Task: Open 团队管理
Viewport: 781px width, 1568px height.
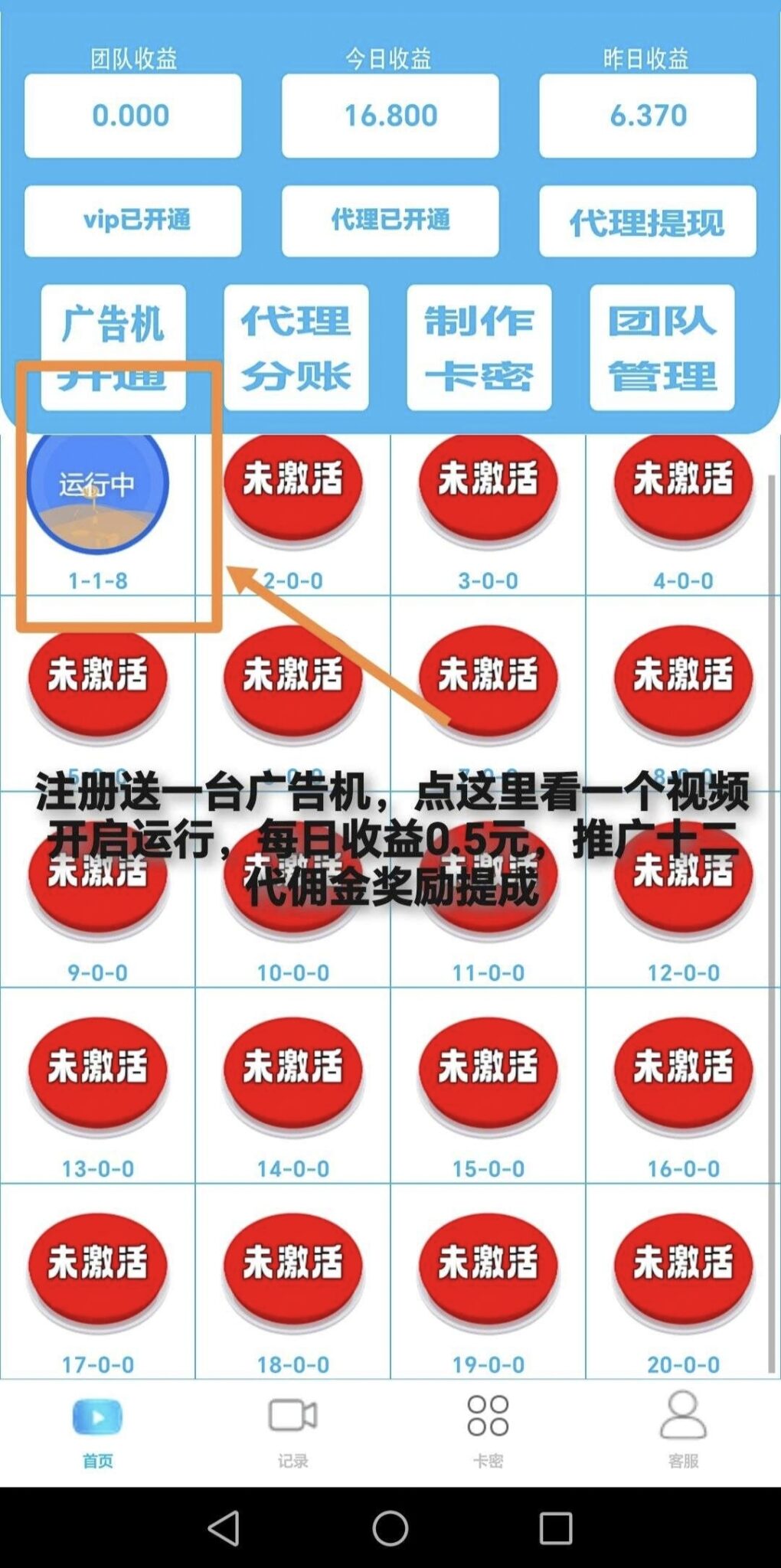Action: click(662, 347)
